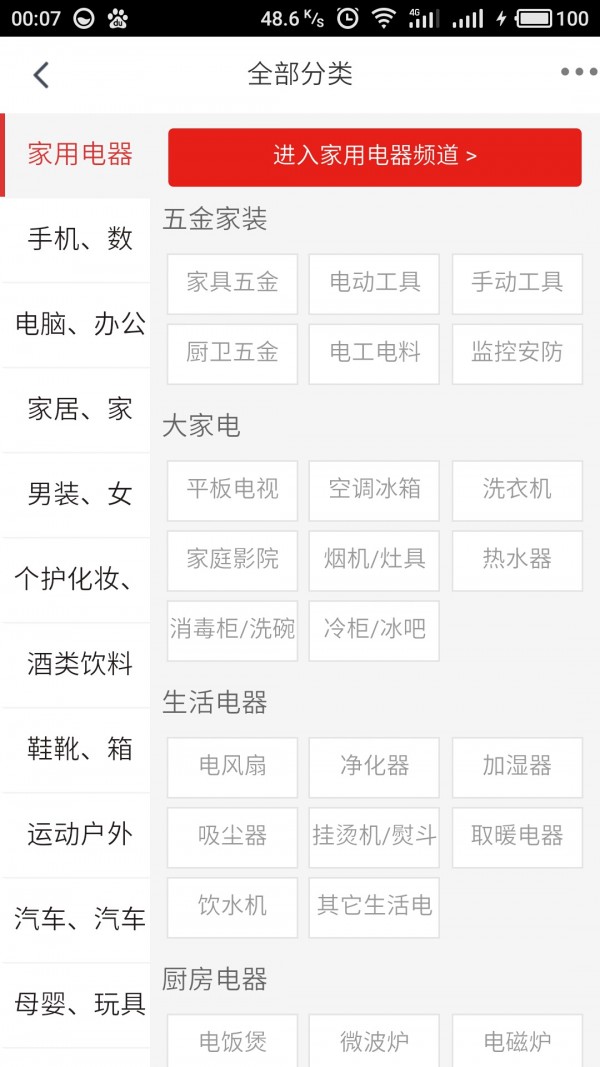The width and height of the screenshot is (600, 1067).
Task: Tap the 电动工具 chip
Action: click(x=374, y=282)
